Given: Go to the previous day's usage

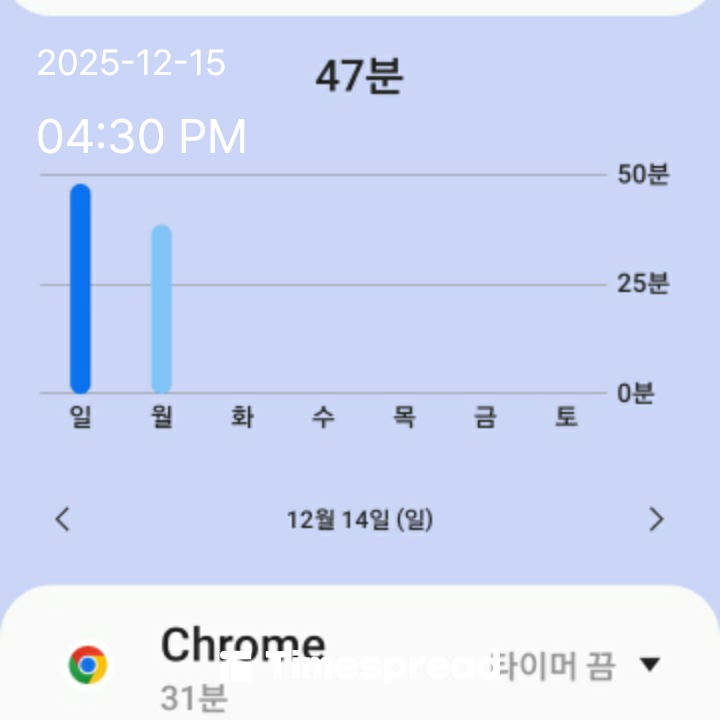Looking at the screenshot, I should pyautogui.click(x=63, y=519).
